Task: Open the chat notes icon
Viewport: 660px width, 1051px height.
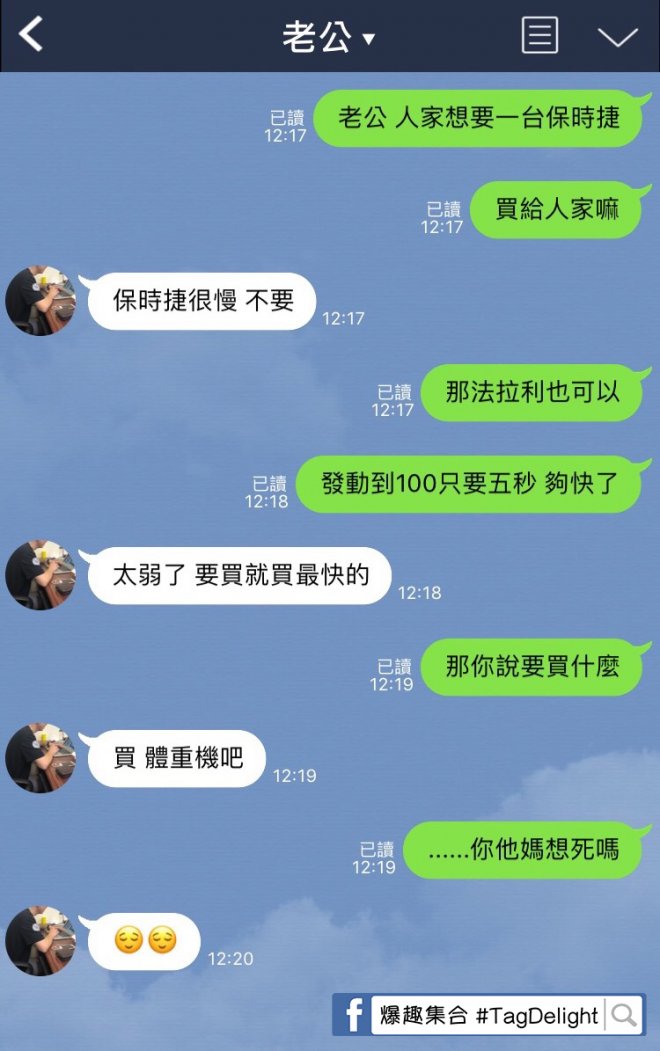Action: (x=540, y=36)
